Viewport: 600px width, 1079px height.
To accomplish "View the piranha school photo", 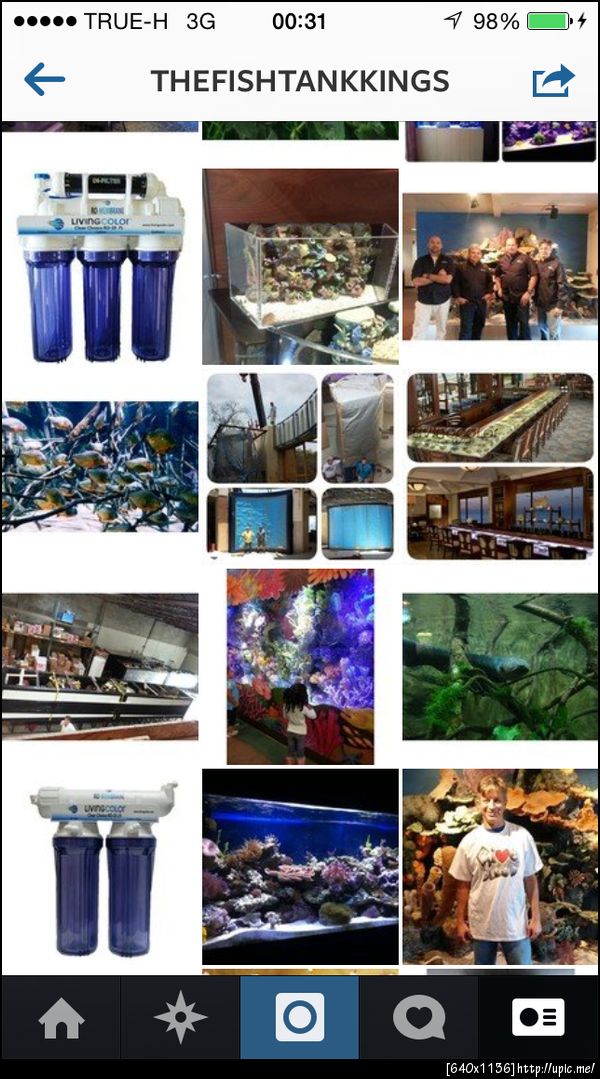I will [x=100, y=466].
